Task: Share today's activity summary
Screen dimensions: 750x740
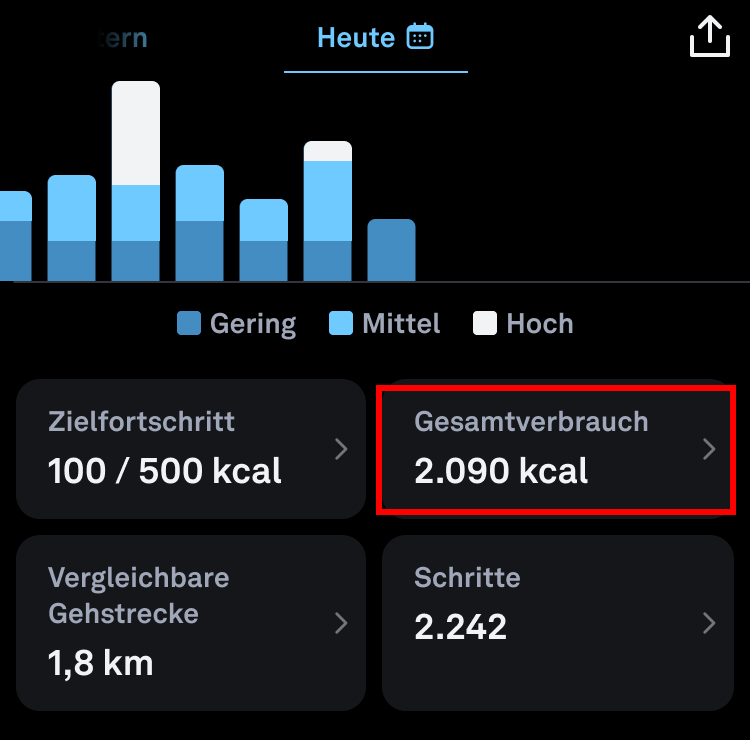Action: pos(710,37)
